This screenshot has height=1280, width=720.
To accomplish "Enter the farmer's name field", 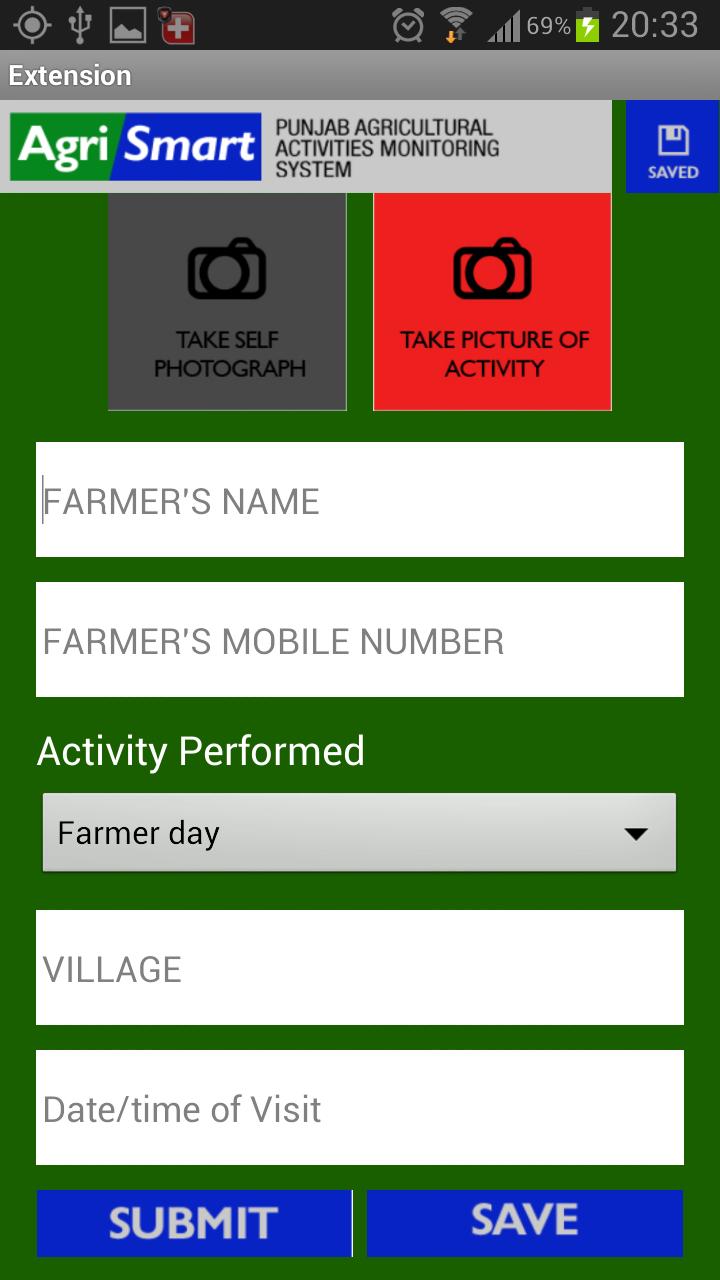I will [360, 500].
